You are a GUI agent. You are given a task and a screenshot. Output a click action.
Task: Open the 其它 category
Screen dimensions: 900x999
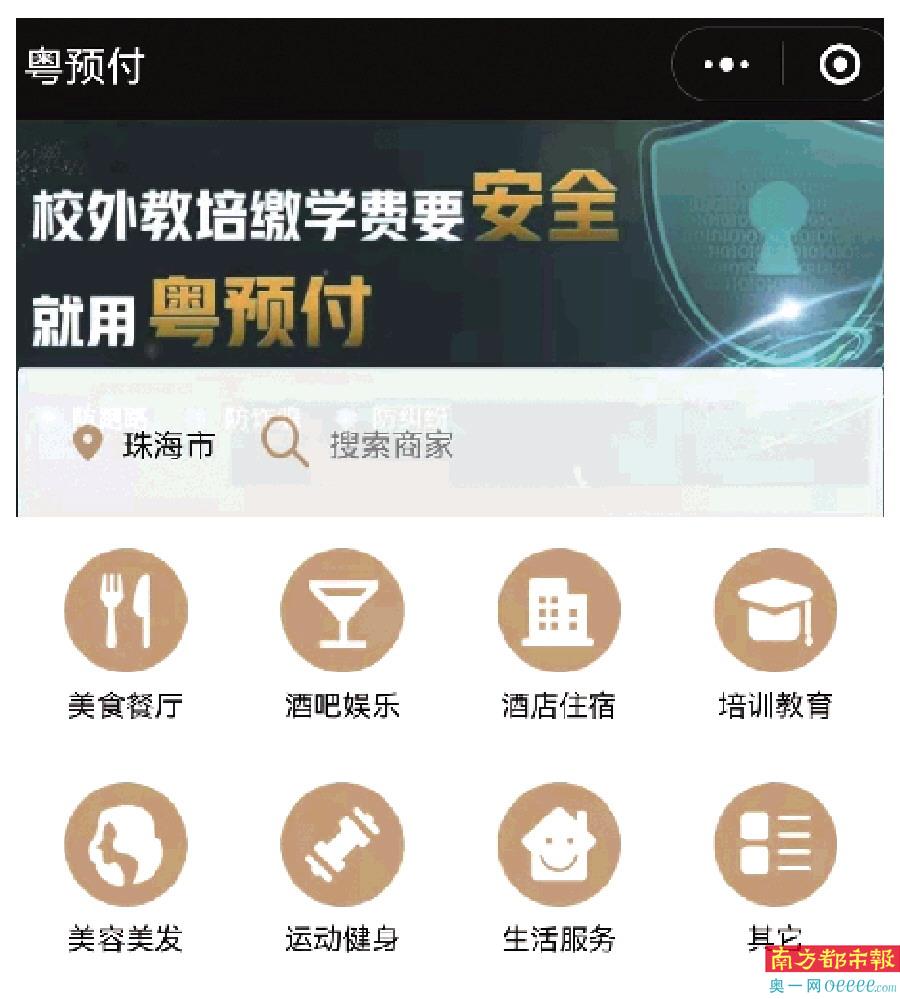coord(775,845)
